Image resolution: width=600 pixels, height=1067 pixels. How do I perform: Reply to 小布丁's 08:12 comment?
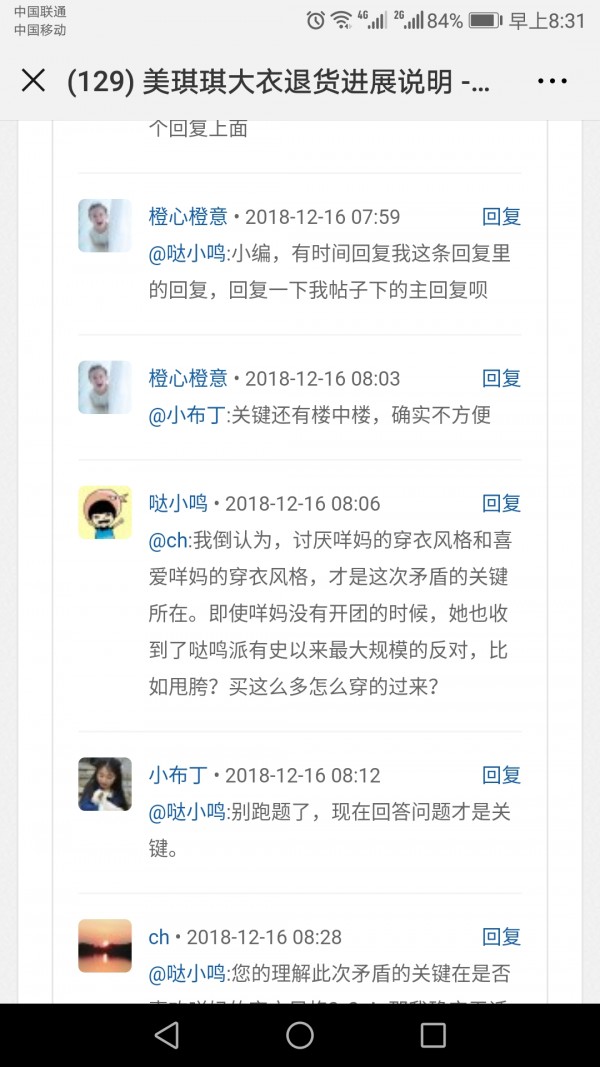click(501, 775)
